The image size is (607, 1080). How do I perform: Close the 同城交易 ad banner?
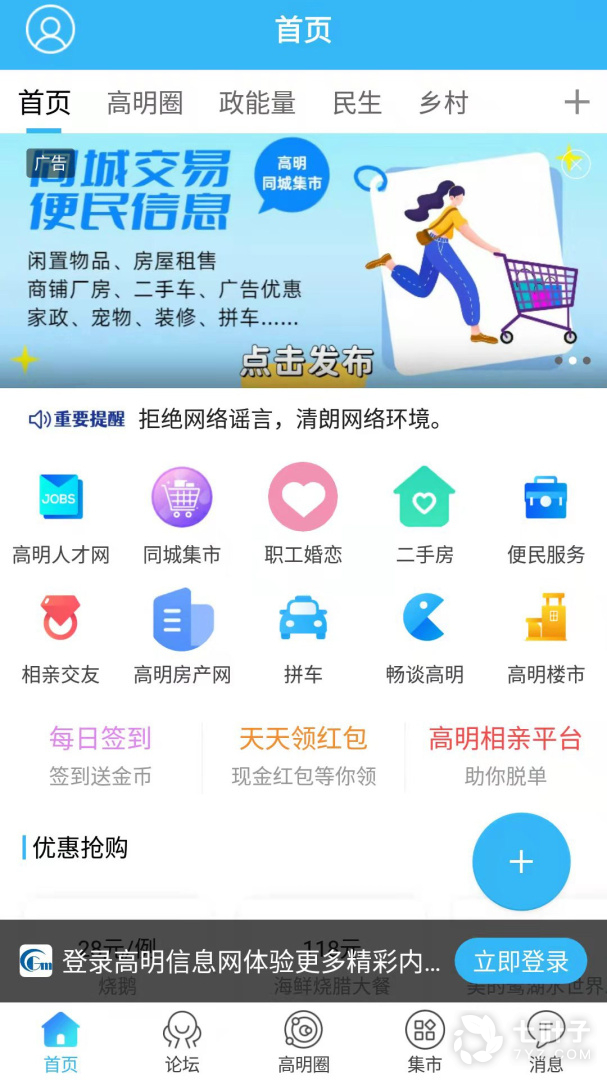(x=575, y=164)
